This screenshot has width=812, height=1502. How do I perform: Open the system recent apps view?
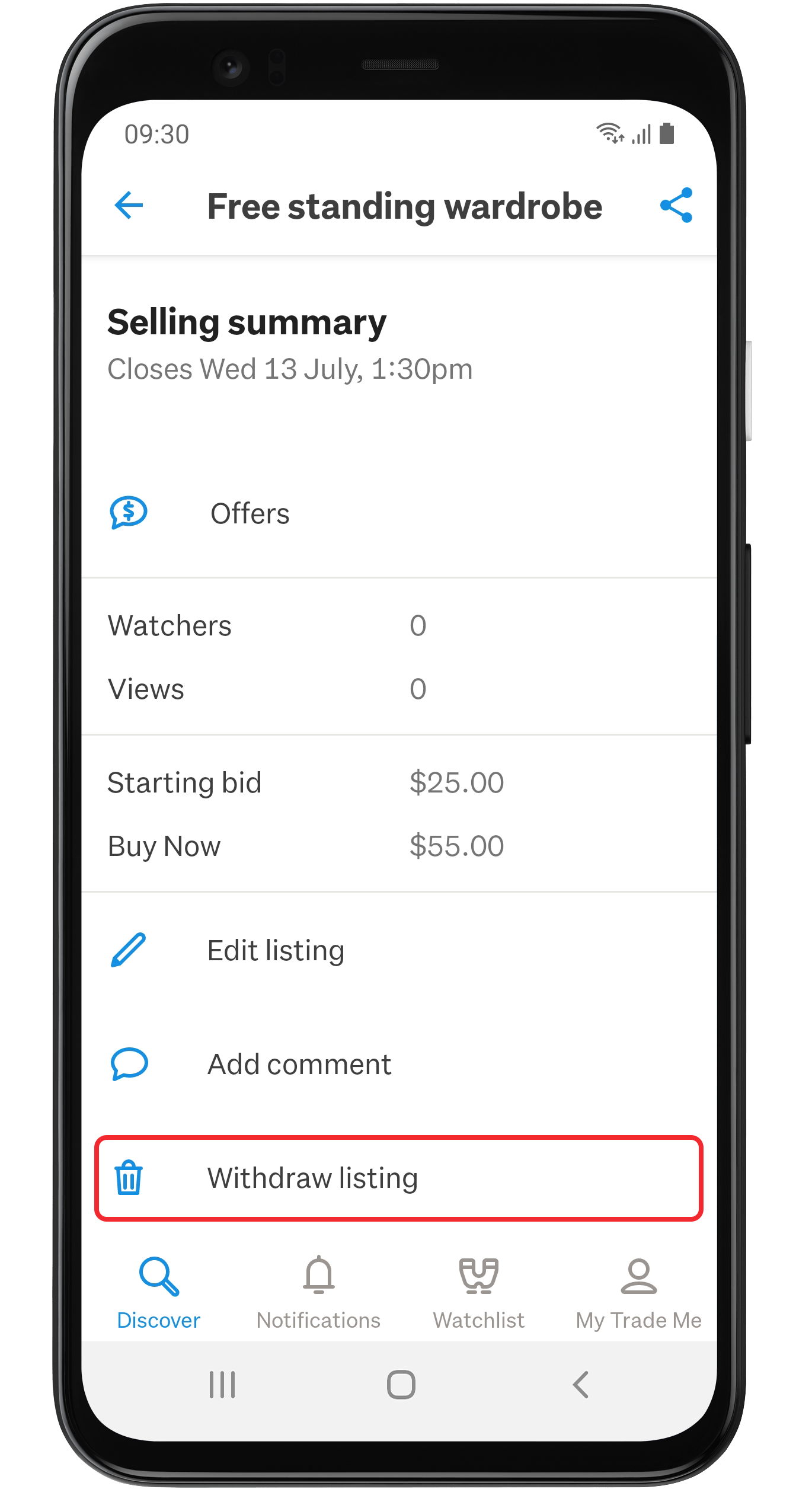[222, 1385]
